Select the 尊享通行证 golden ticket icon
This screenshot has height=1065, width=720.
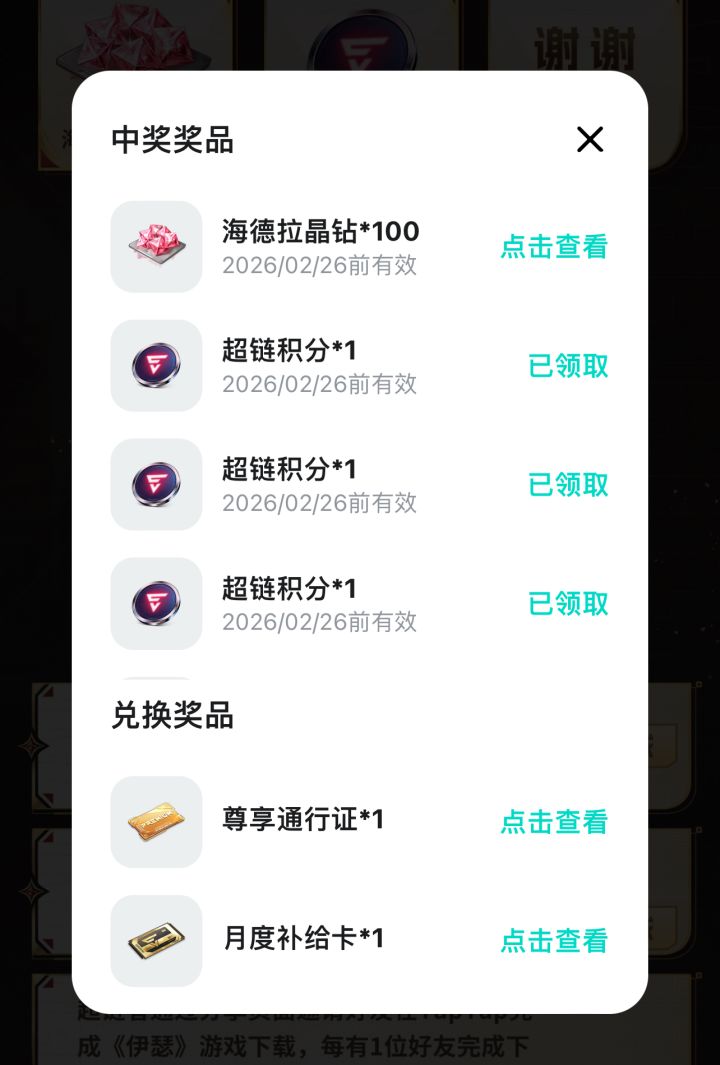click(155, 821)
